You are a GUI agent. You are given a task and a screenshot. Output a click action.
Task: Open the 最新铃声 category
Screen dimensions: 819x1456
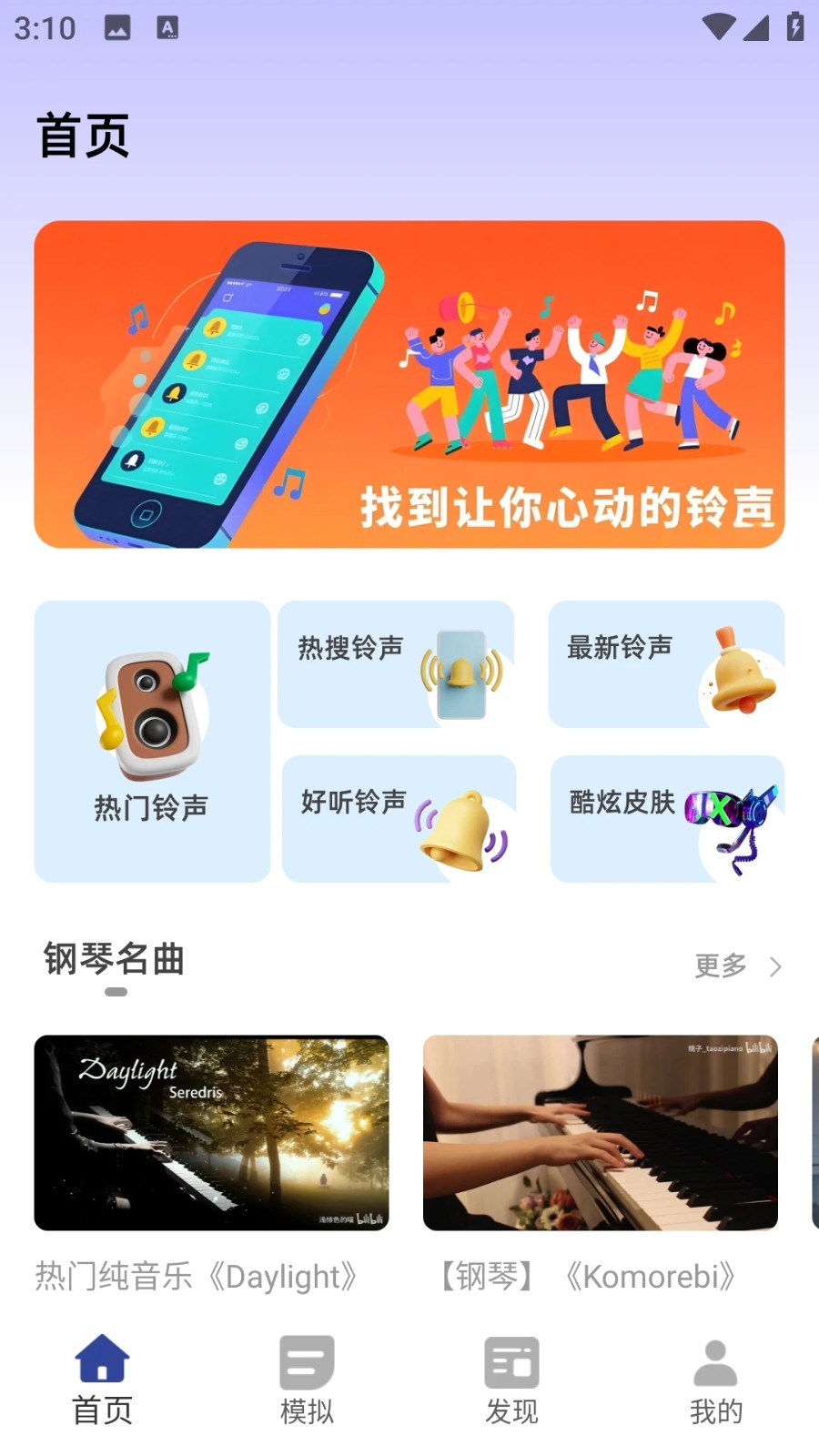point(666,664)
